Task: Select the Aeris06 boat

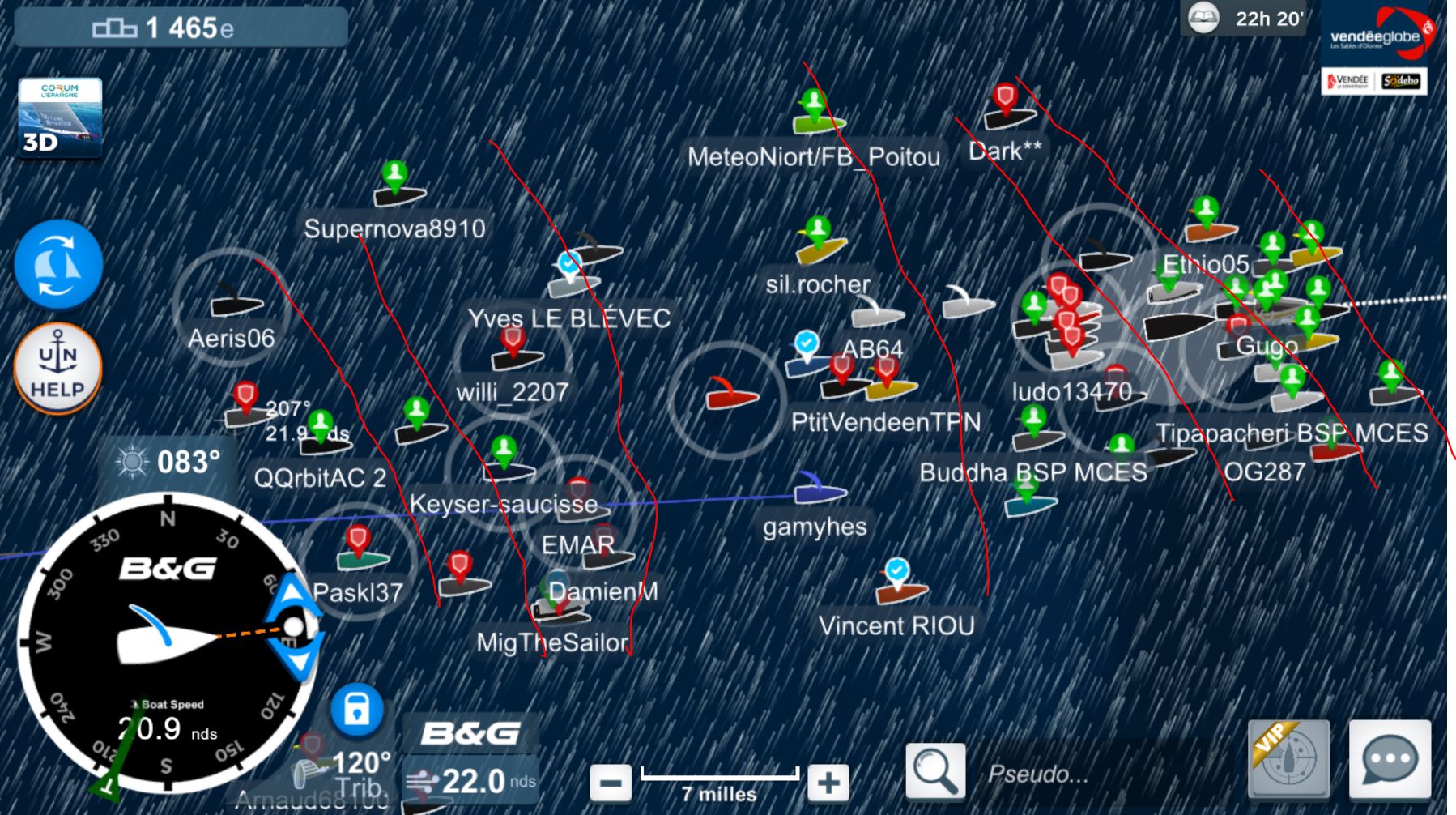Action: [x=235, y=304]
